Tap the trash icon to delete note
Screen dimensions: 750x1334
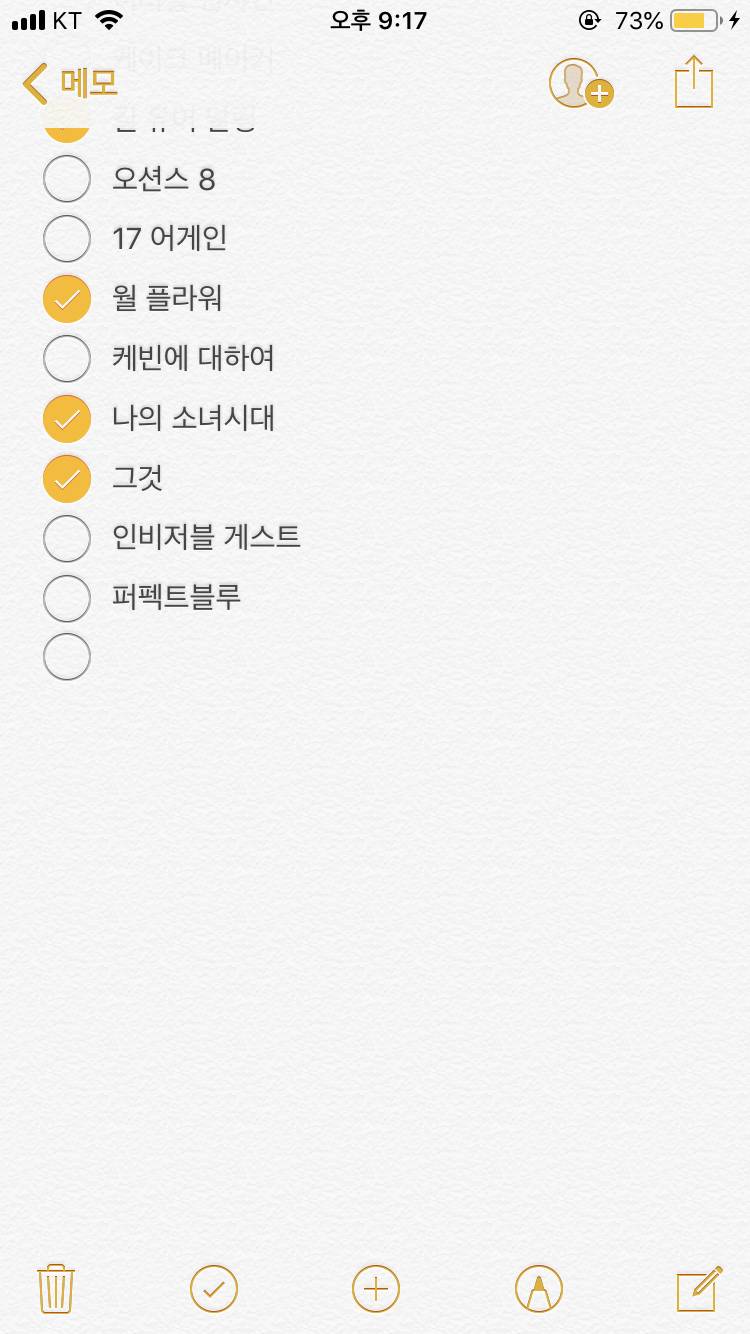tap(56, 1290)
